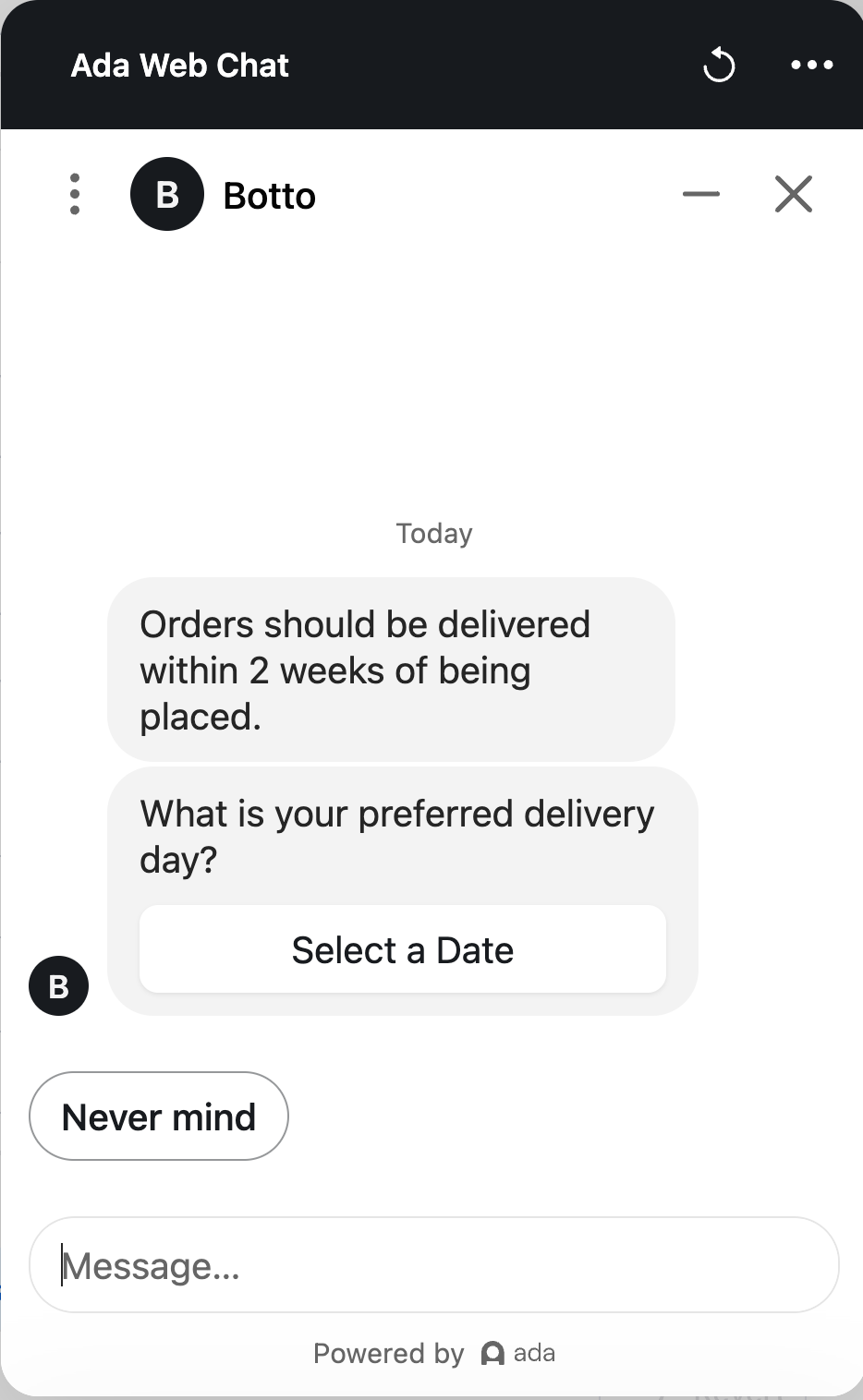
Task: Tap Select a Date button
Action: coord(402,949)
